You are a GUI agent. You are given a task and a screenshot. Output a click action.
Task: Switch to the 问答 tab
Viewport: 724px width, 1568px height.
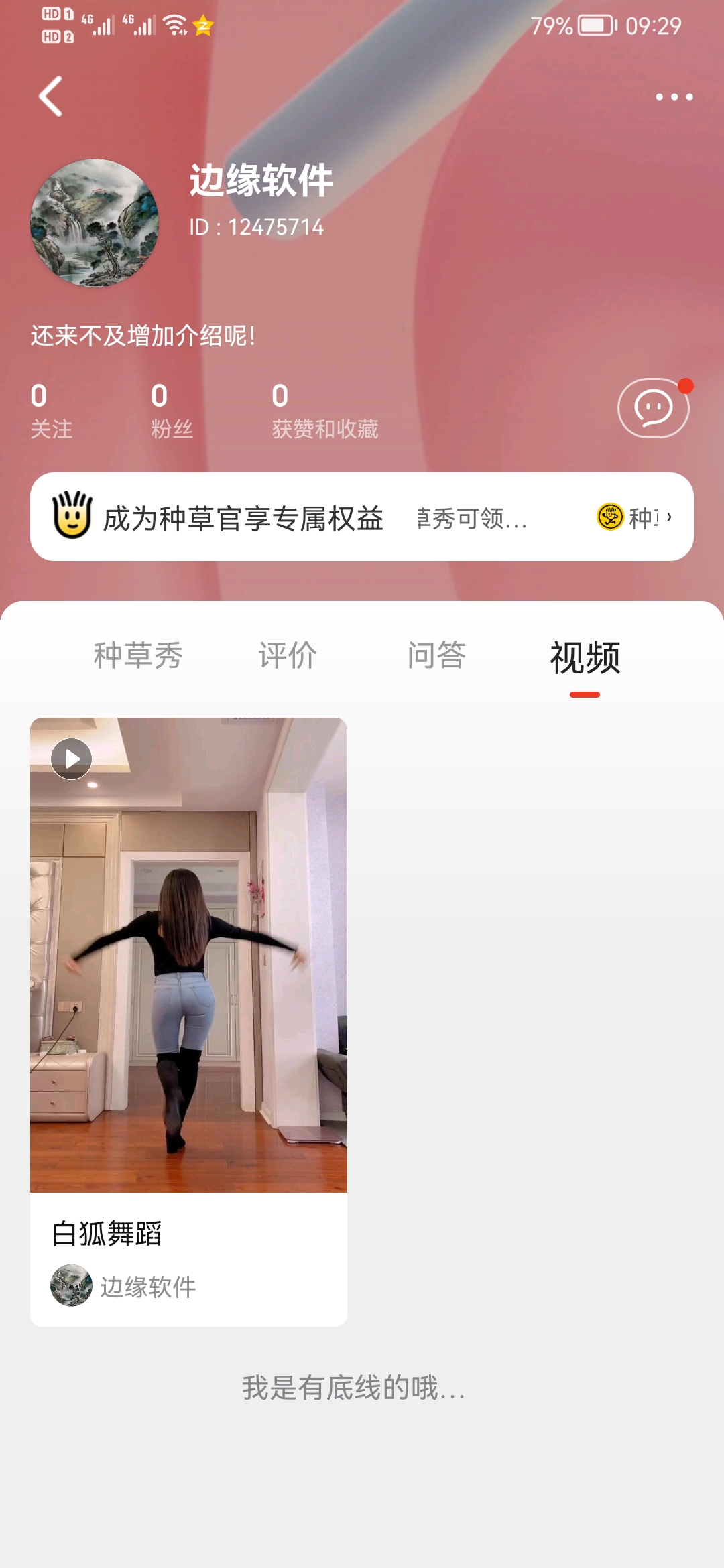[436, 655]
